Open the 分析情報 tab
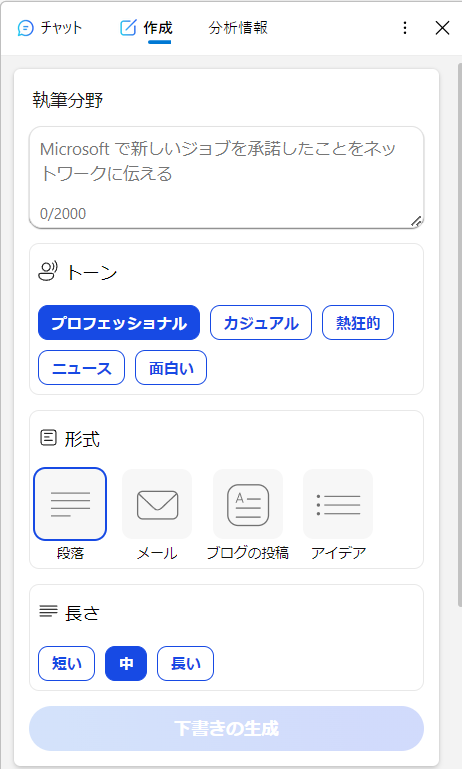The height and width of the screenshot is (769, 462). pos(238,28)
